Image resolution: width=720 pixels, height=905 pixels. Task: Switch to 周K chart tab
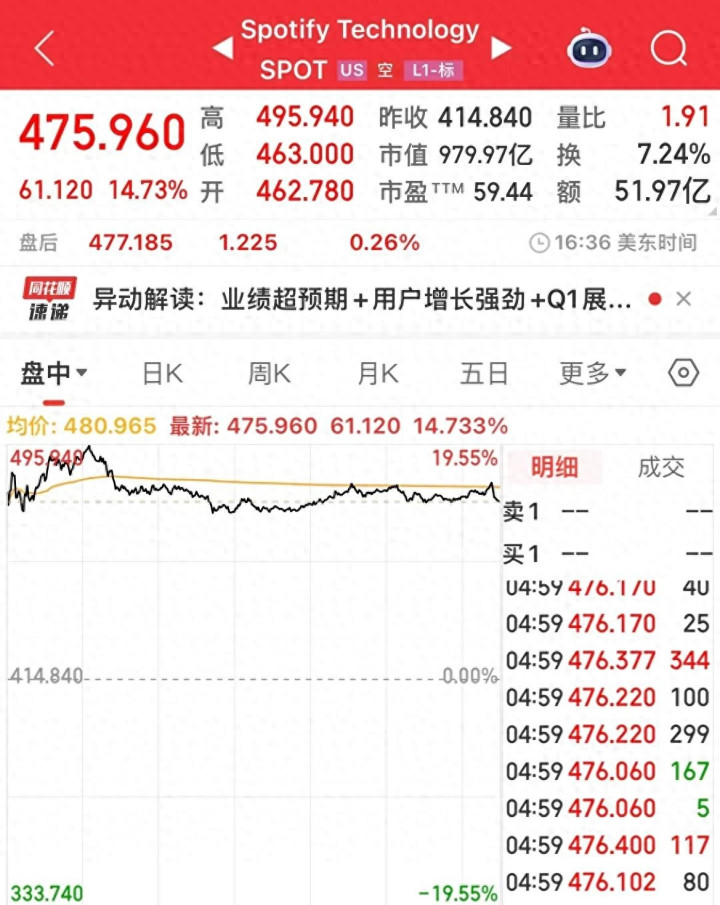click(269, 374)
